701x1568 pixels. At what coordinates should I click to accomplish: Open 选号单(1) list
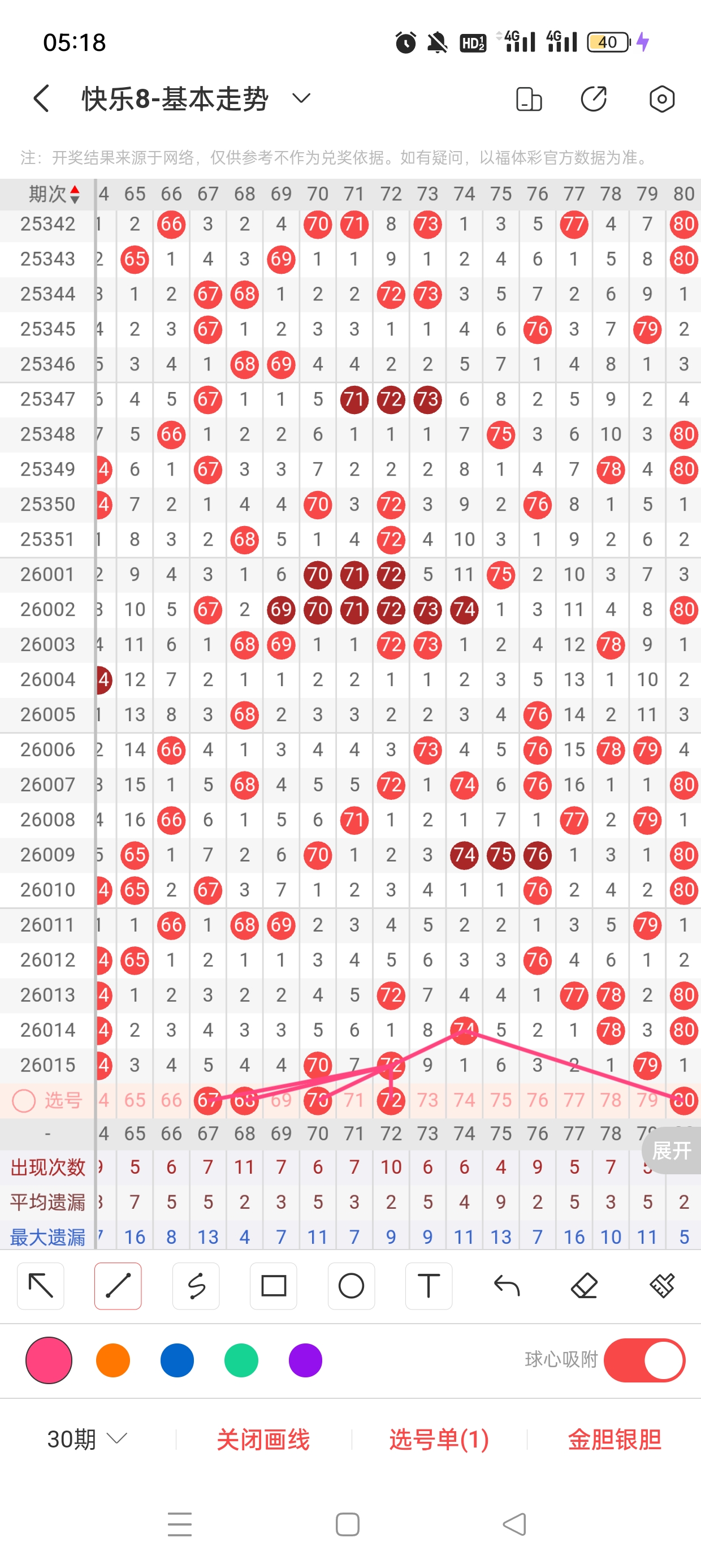tap(439, 1439)
